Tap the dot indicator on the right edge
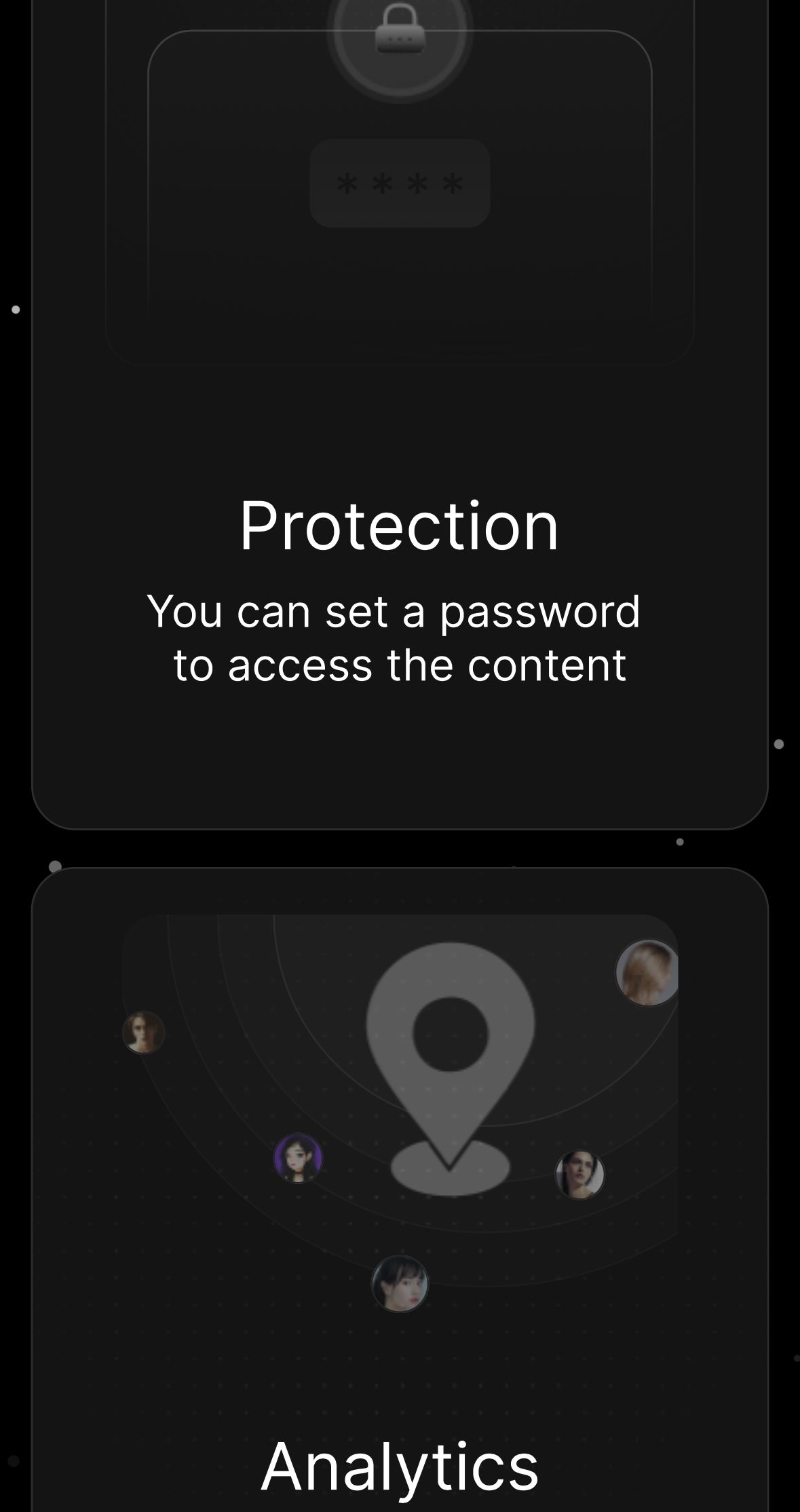The height and width of the screenshot is (1512, 800). tap(778, 745)
